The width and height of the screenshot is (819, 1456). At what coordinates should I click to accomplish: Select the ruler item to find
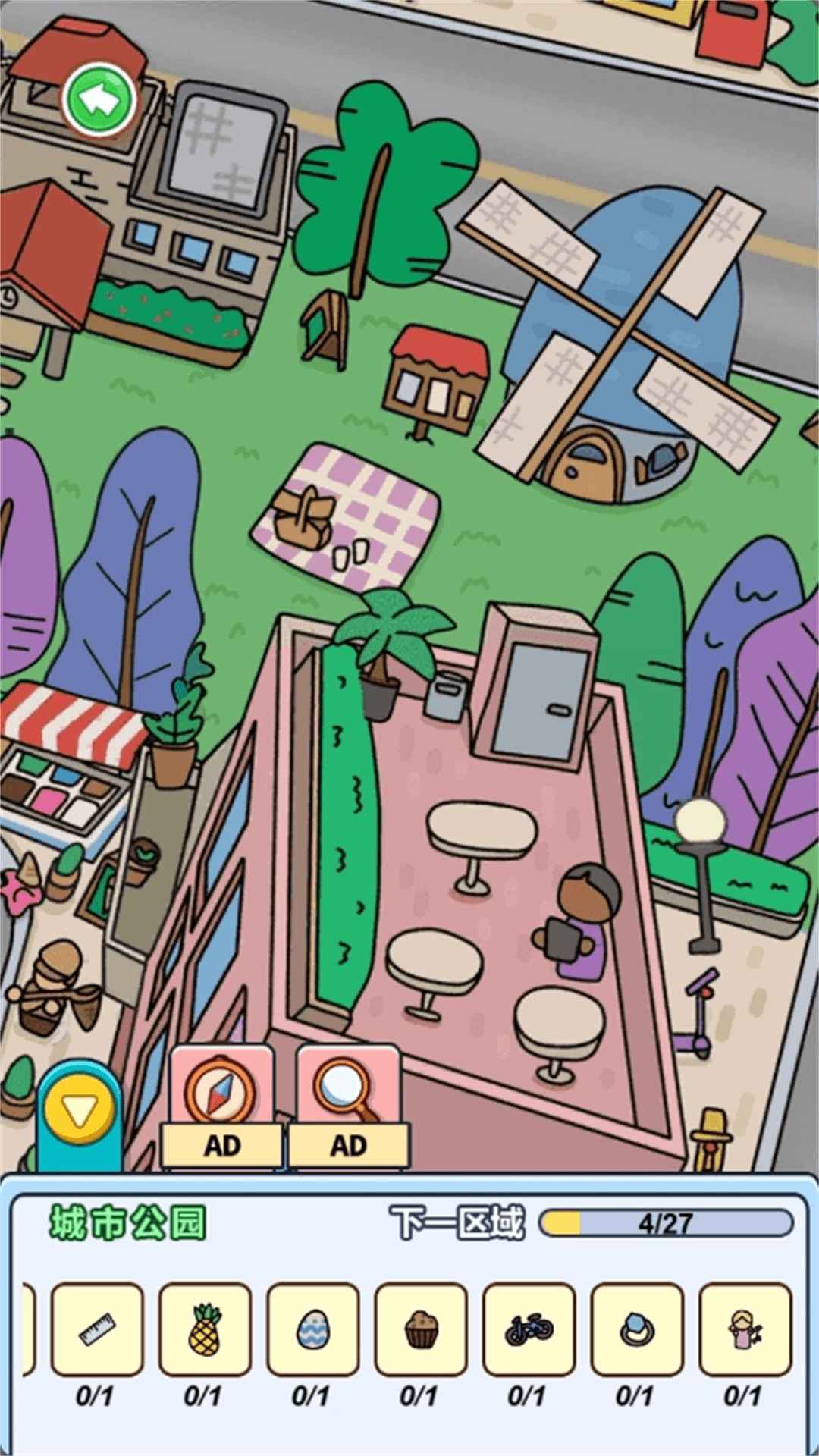(x=97, y=1330)
